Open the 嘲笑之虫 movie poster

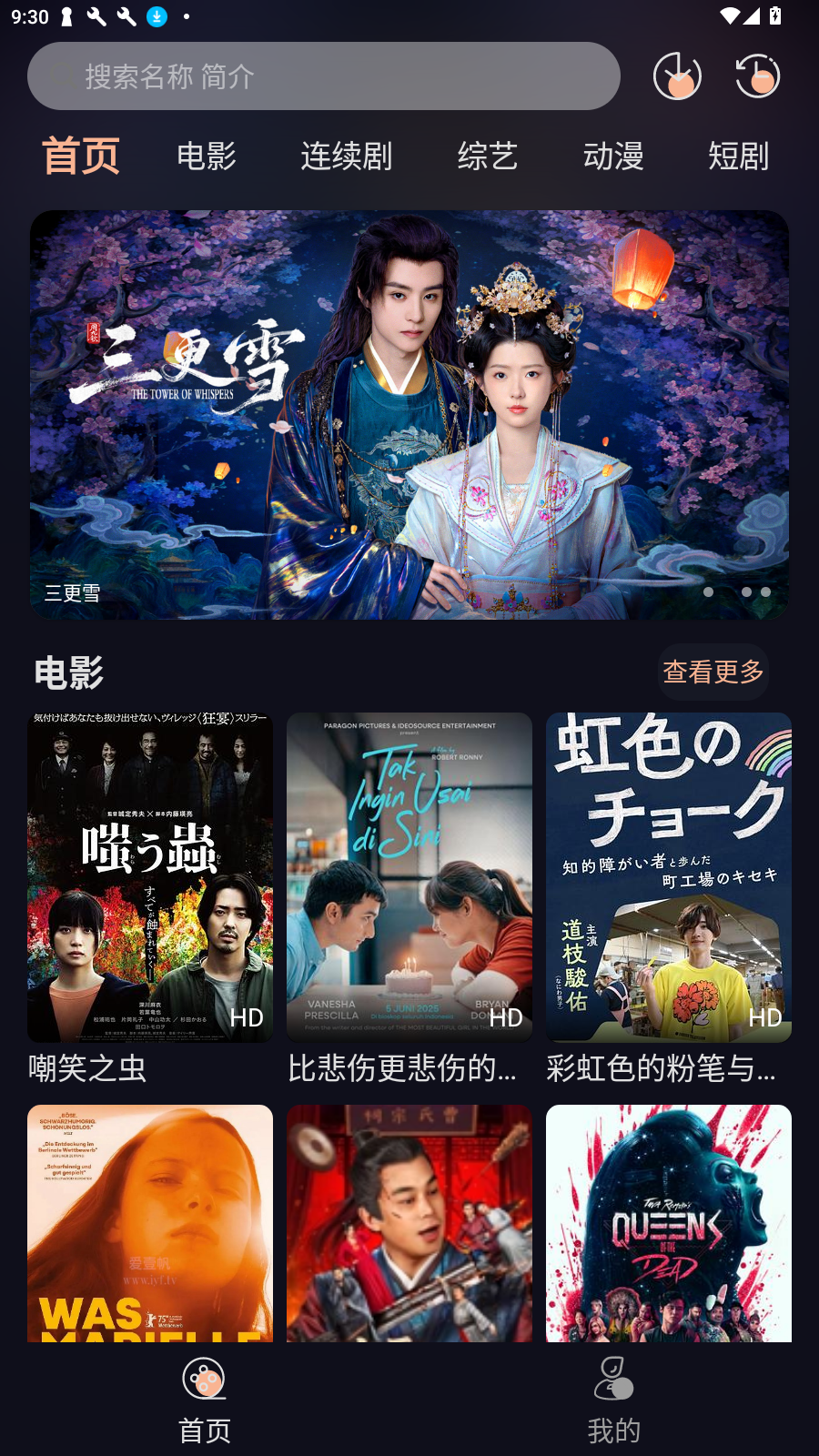pyautogui.click(x=148, y=876)
